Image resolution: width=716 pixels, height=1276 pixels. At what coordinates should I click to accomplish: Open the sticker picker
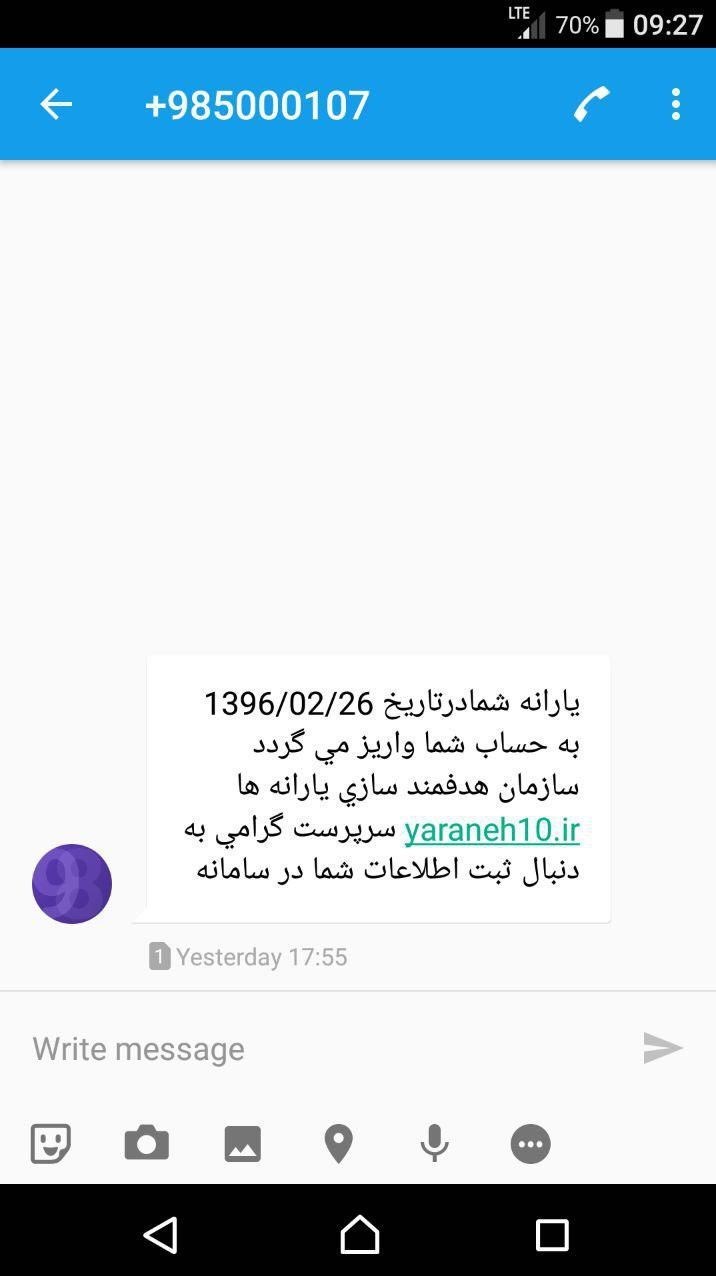[x=51, y=1143]
